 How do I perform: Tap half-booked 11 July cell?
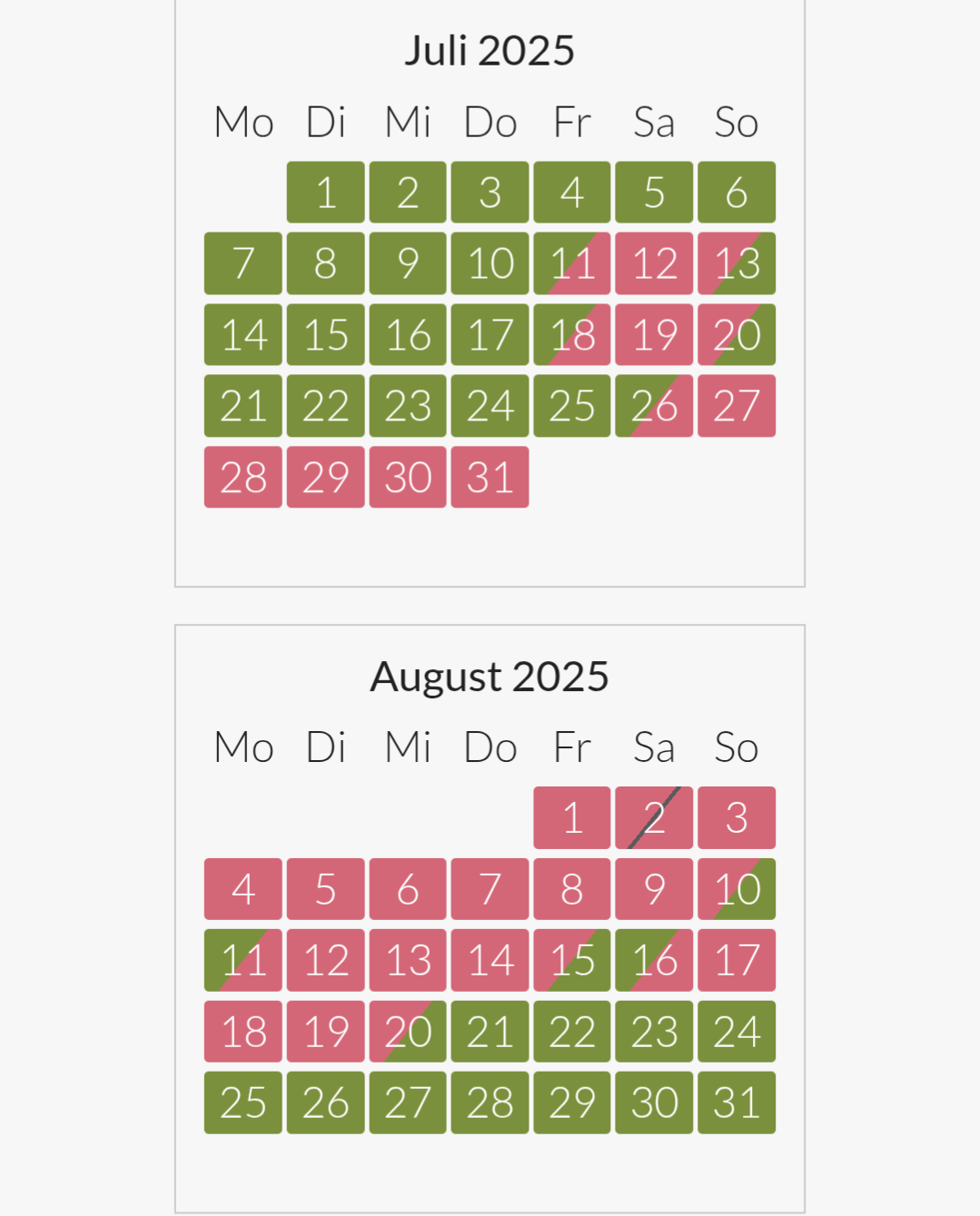pos(571,263)
